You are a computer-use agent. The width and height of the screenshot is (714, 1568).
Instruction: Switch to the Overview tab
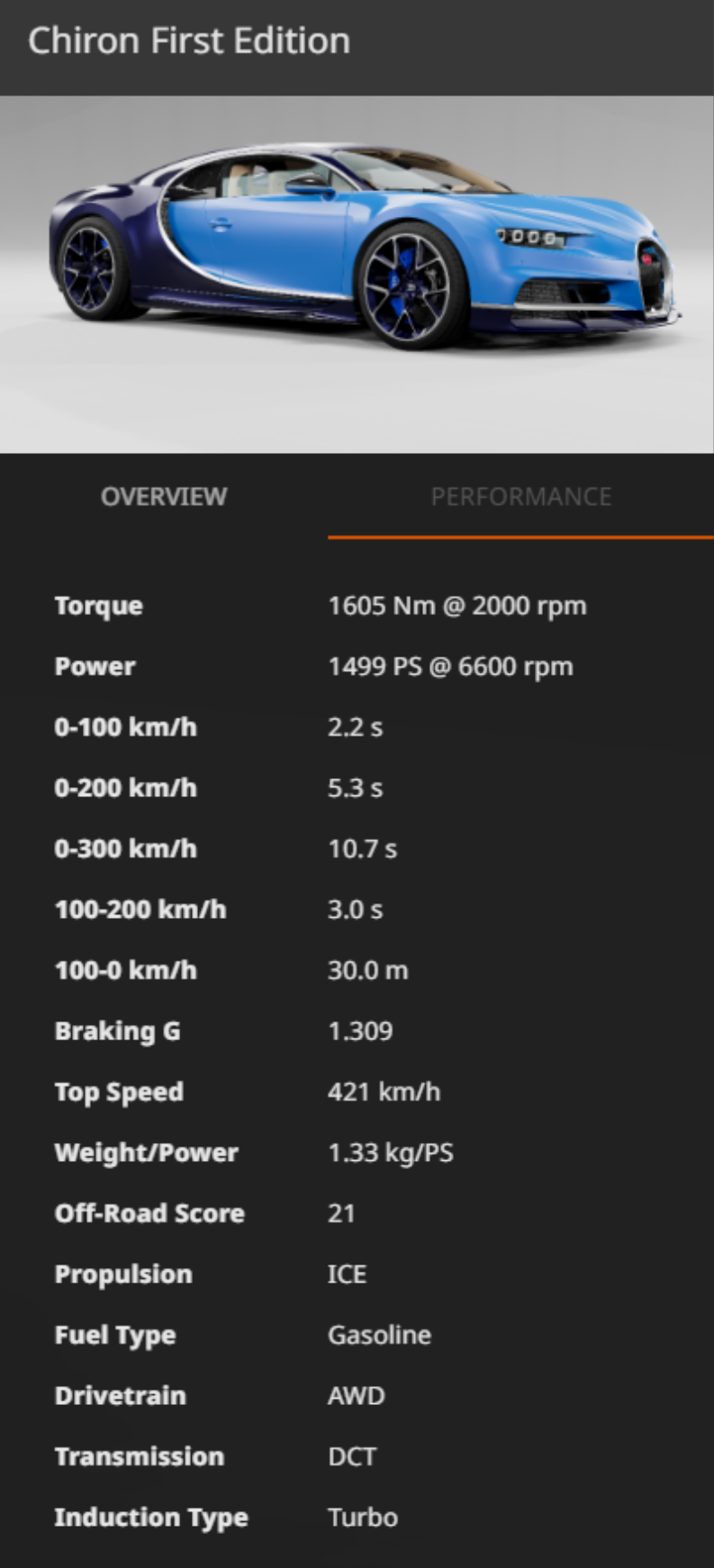[x=164, y=496]
